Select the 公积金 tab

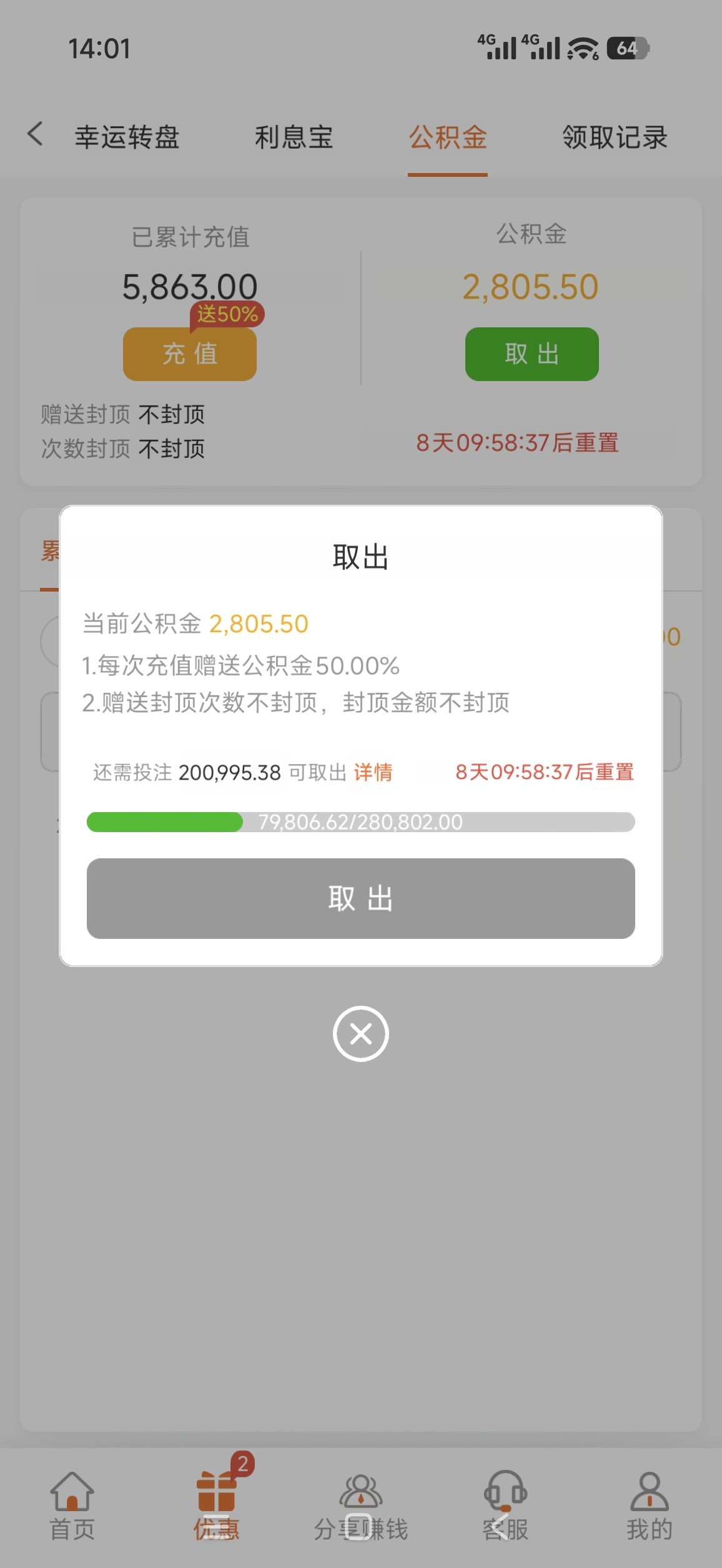(448, 137)
